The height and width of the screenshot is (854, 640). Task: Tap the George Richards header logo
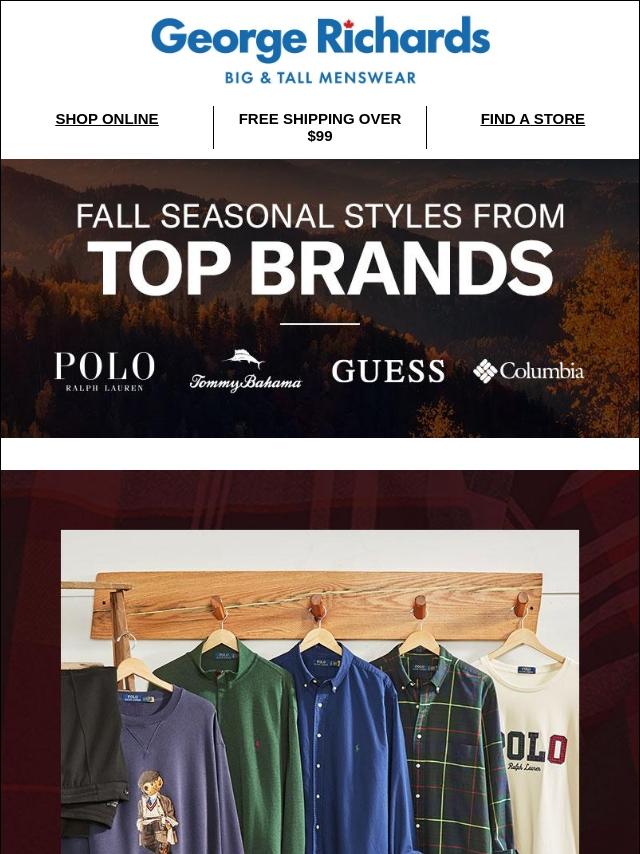click(320, 50)
